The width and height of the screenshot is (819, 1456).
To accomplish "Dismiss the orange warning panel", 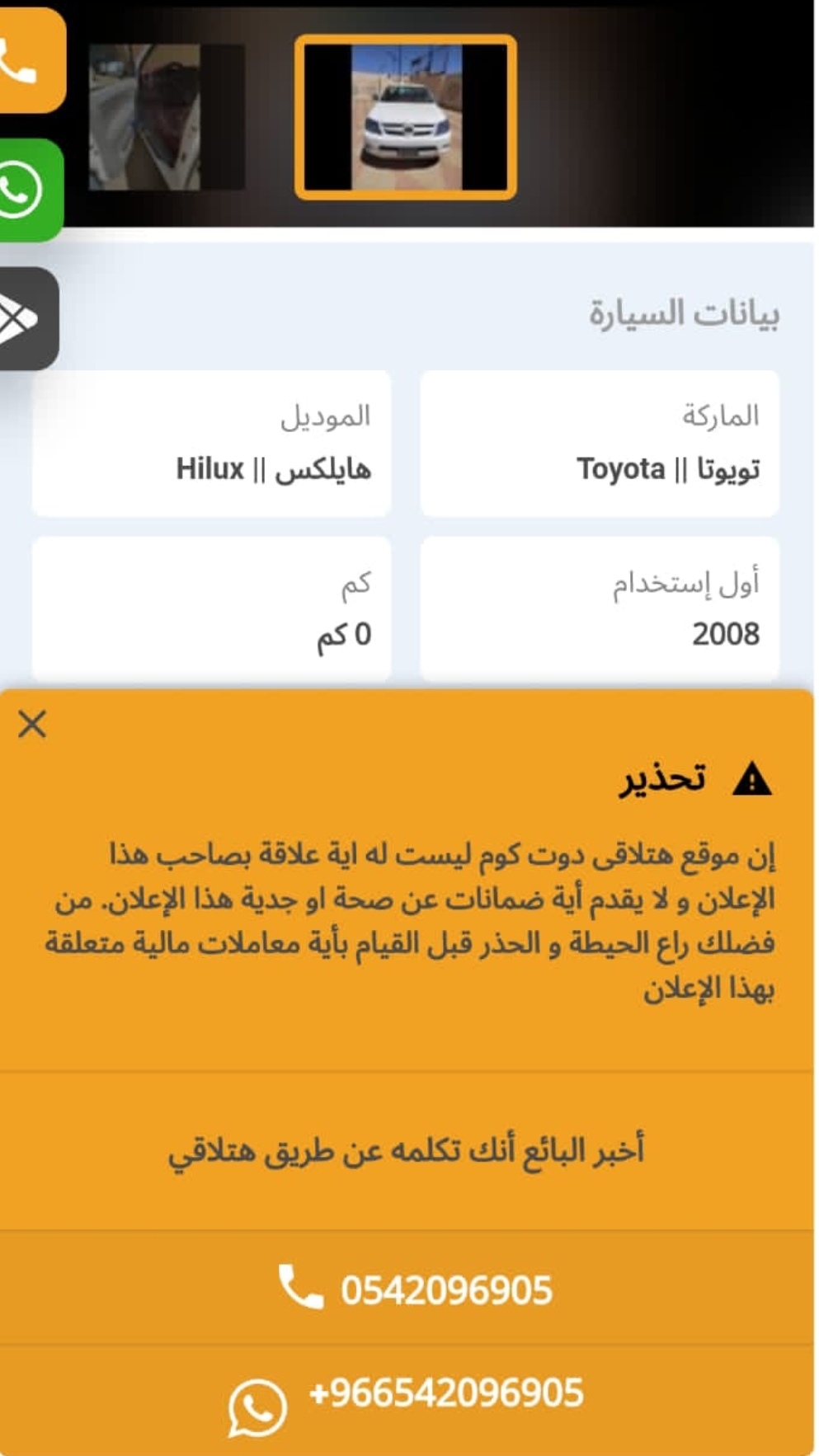I will [32, 724].
